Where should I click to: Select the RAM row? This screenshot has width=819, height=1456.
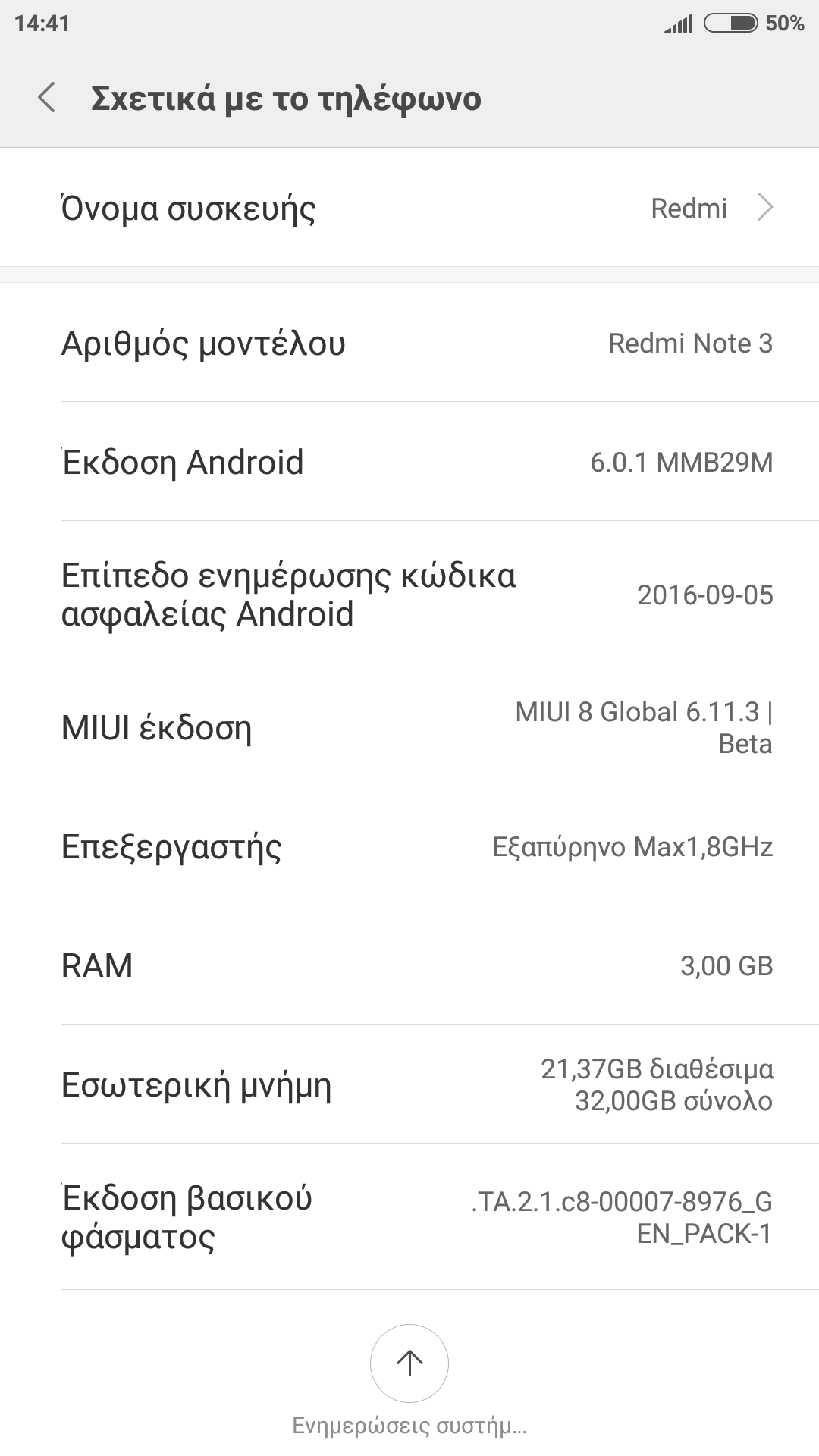409,965
